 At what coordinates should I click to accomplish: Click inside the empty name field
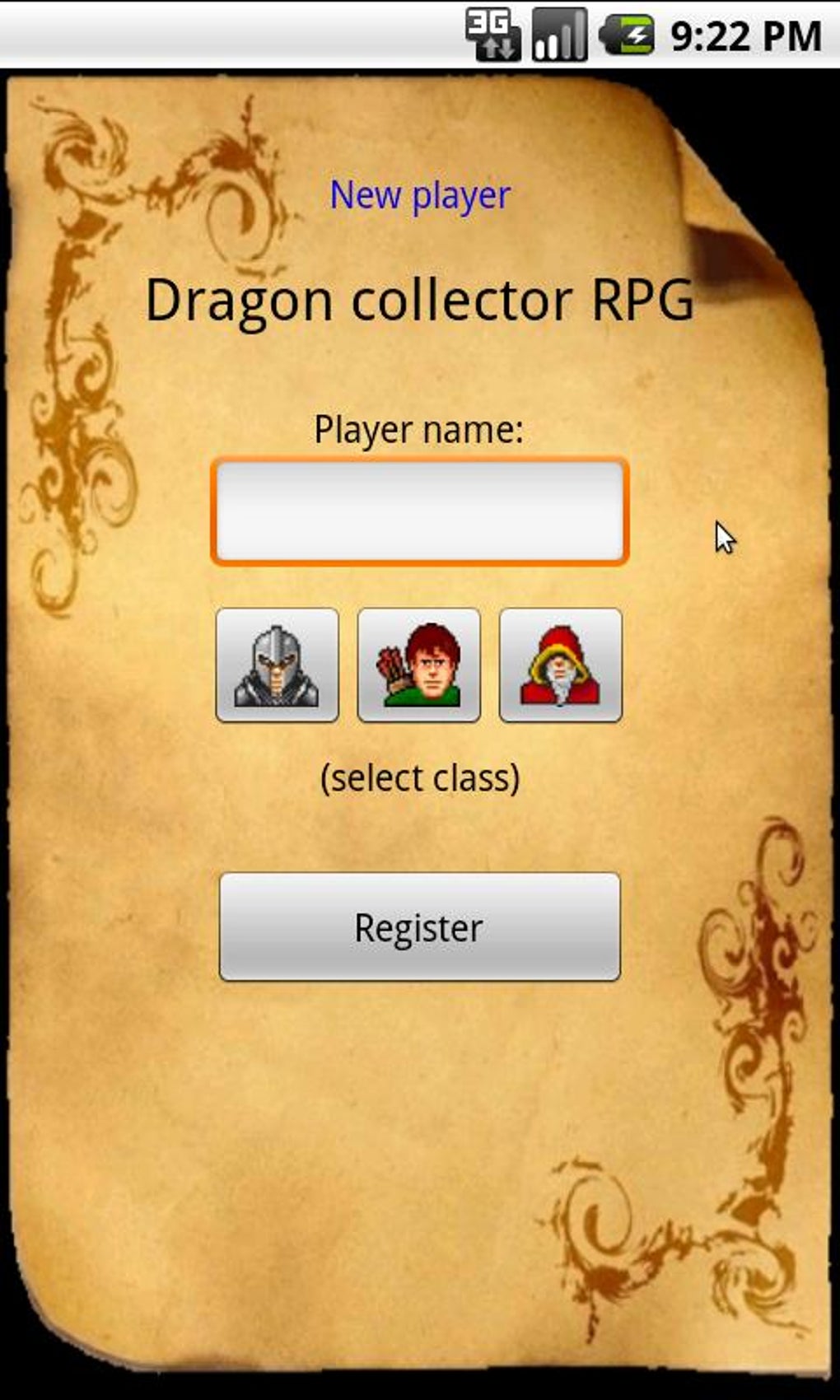(419, 511)
